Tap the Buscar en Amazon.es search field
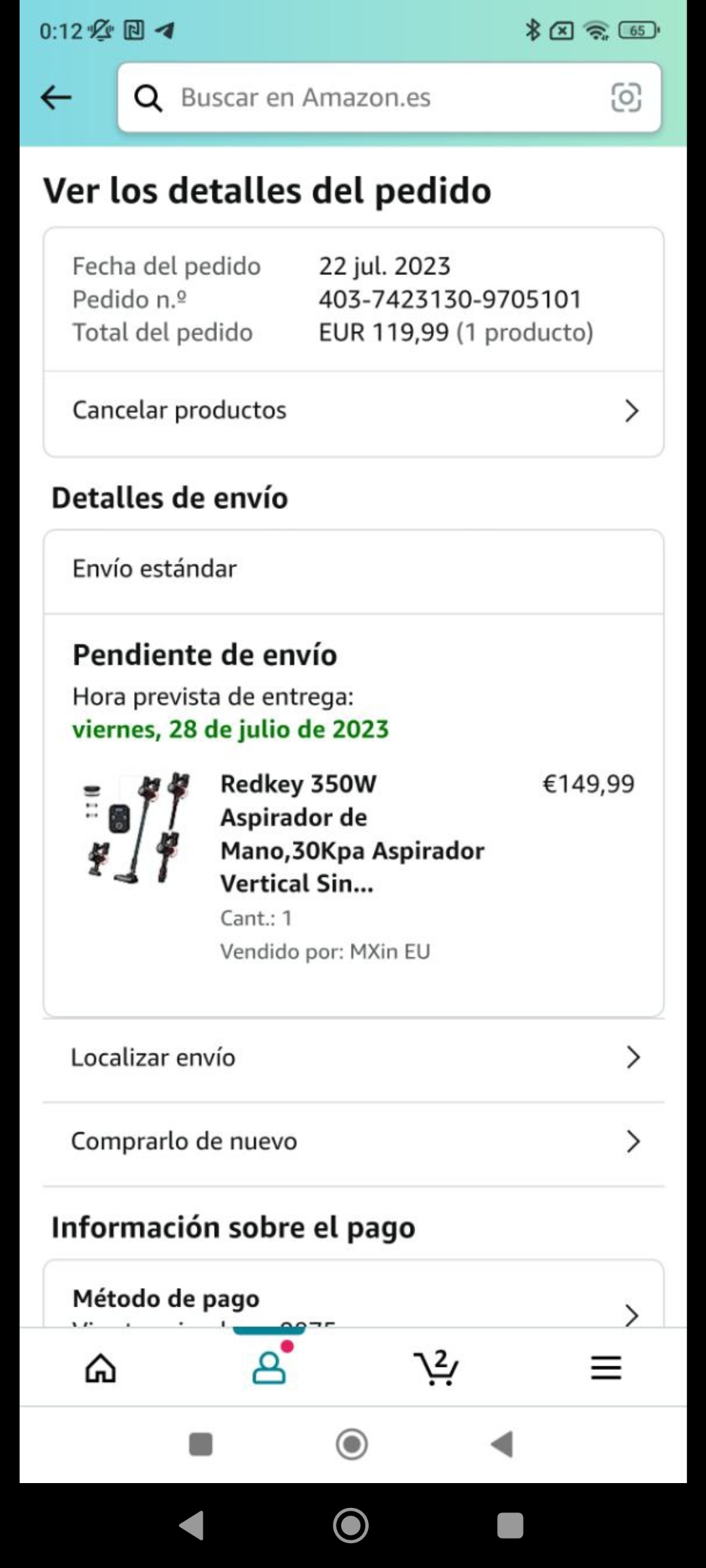Image resolution: width=706 pixels, height=1568 pixels. coord(366,98)
